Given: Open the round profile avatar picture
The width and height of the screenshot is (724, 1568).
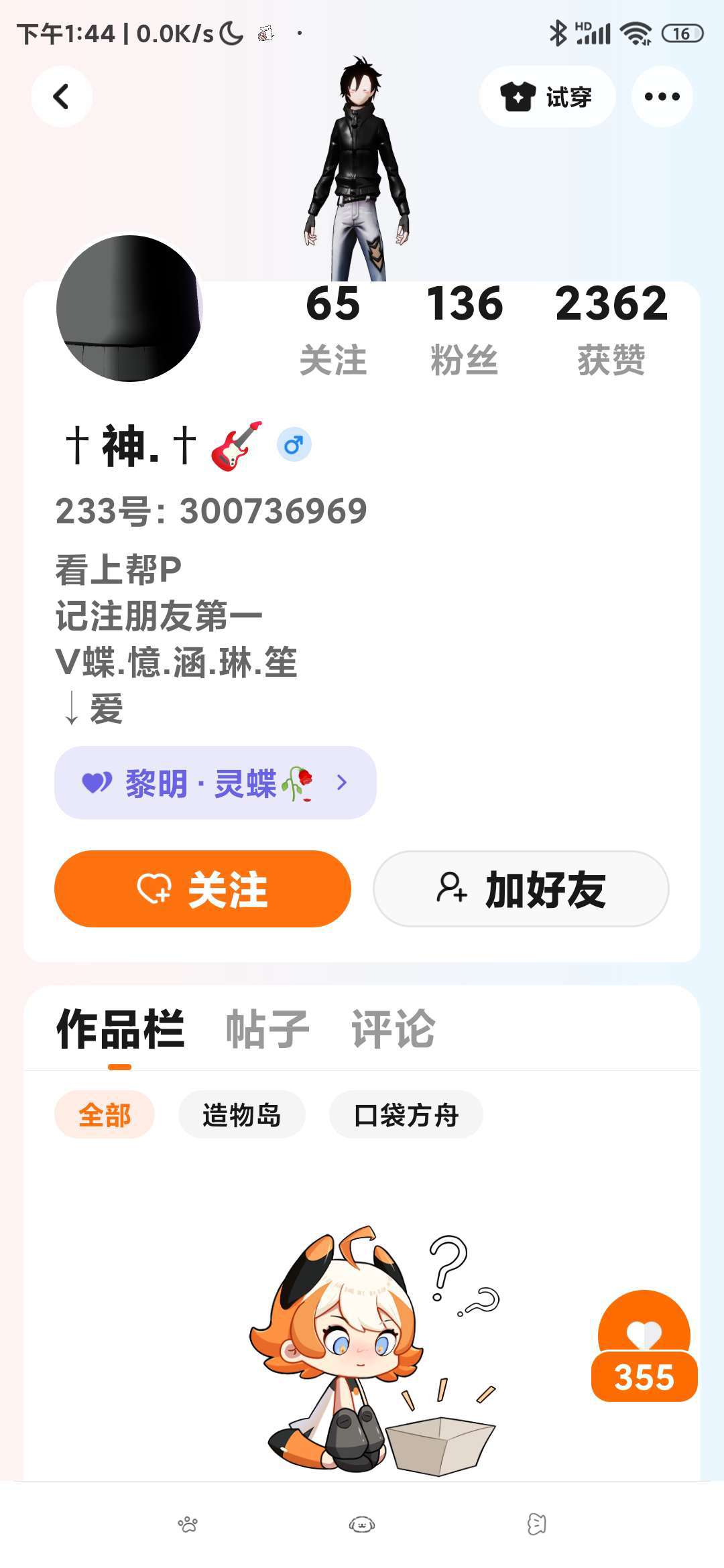Looking at the screenshot, I should pyautogui.click(x=129, y=308).
